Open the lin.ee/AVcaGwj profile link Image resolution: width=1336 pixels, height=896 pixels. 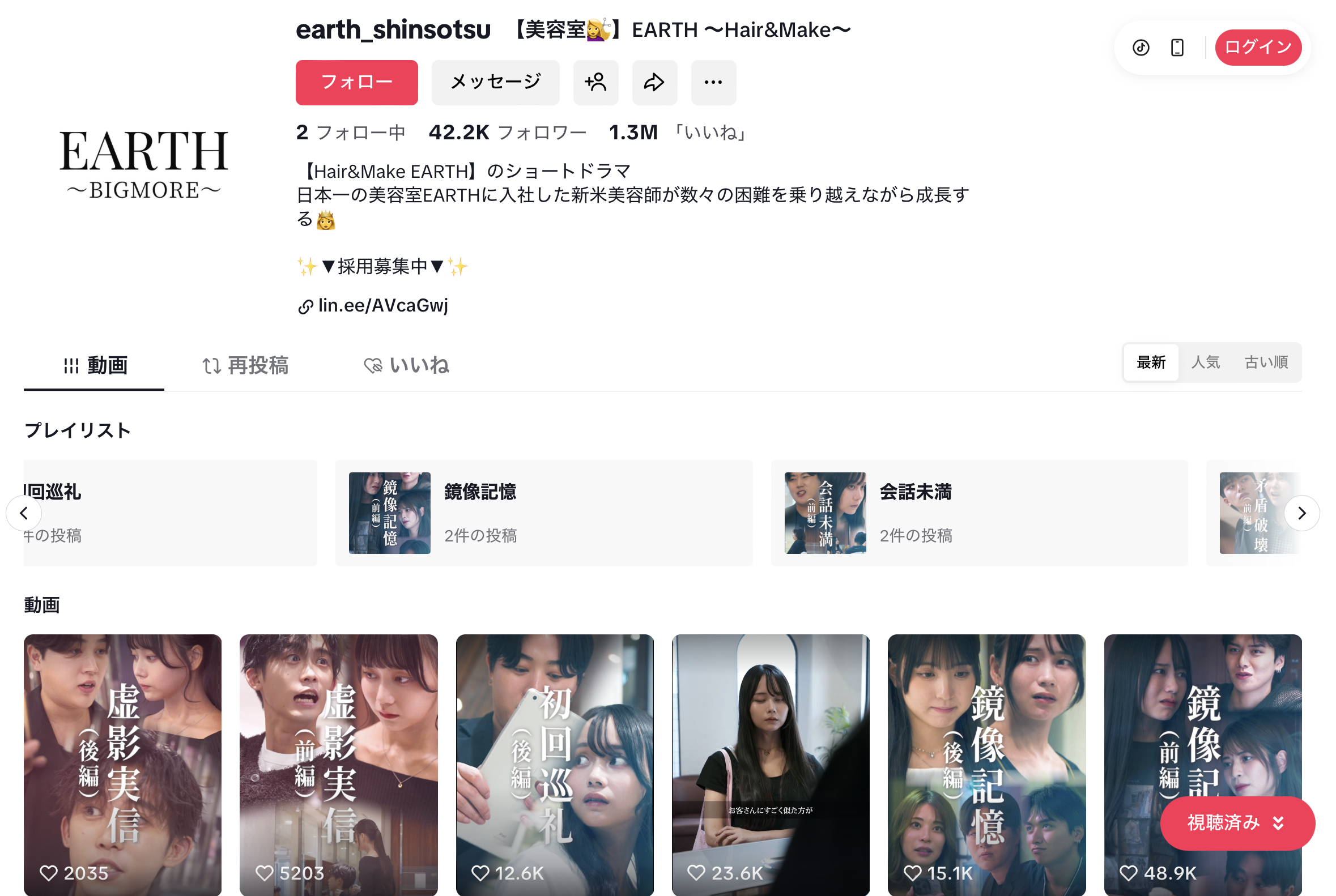[x=382, y=306]
